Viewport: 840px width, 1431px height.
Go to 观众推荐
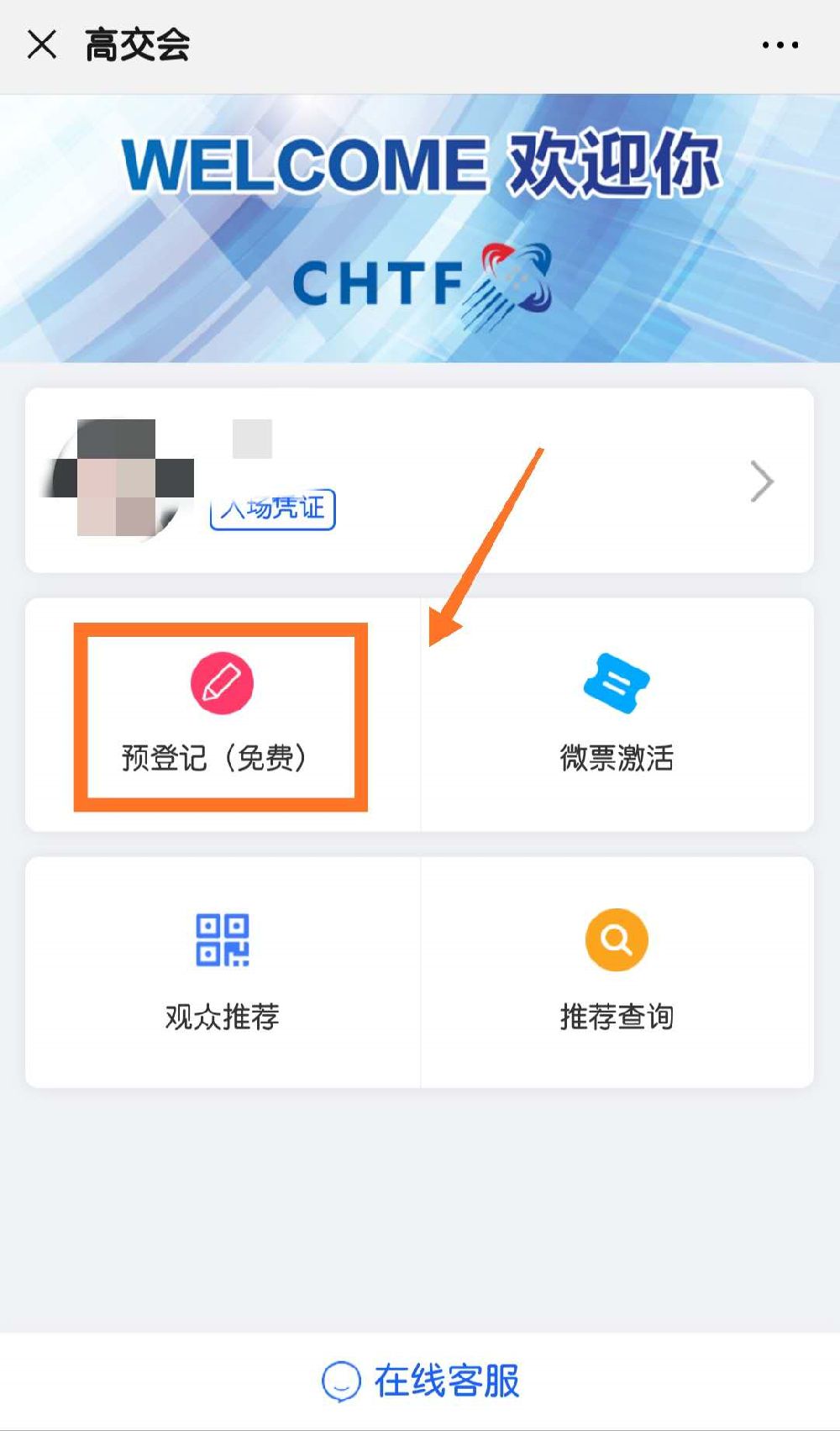pos(222,972)
